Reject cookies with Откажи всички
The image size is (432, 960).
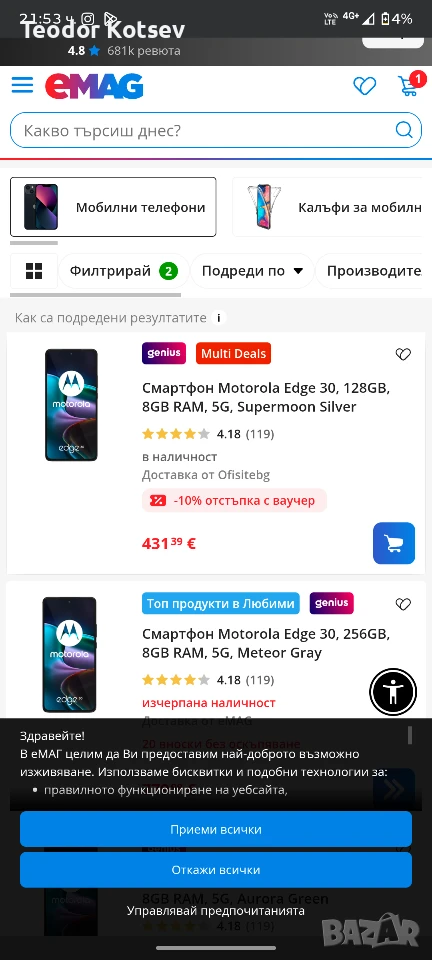(x=215, y=870)
